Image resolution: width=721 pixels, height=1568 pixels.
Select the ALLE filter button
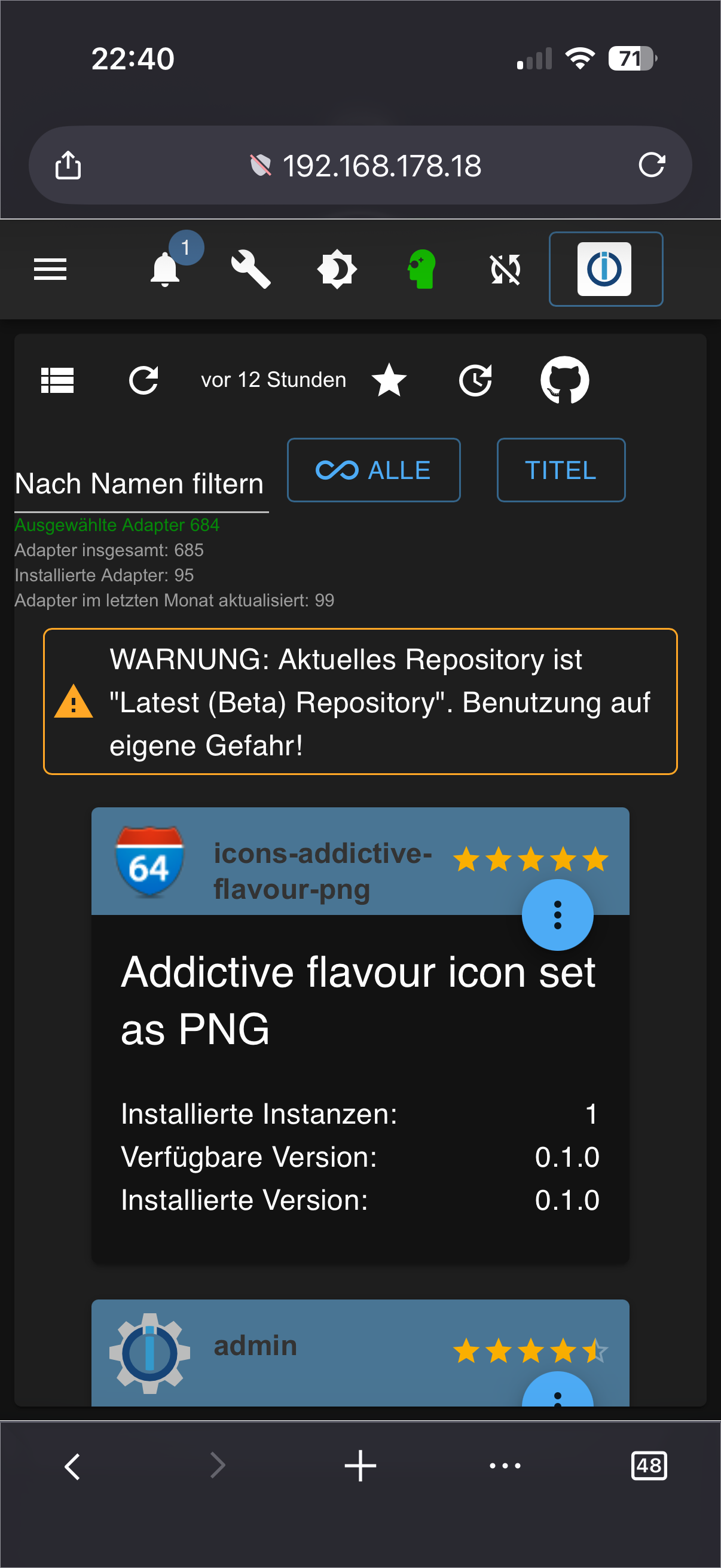pos(374,470)
